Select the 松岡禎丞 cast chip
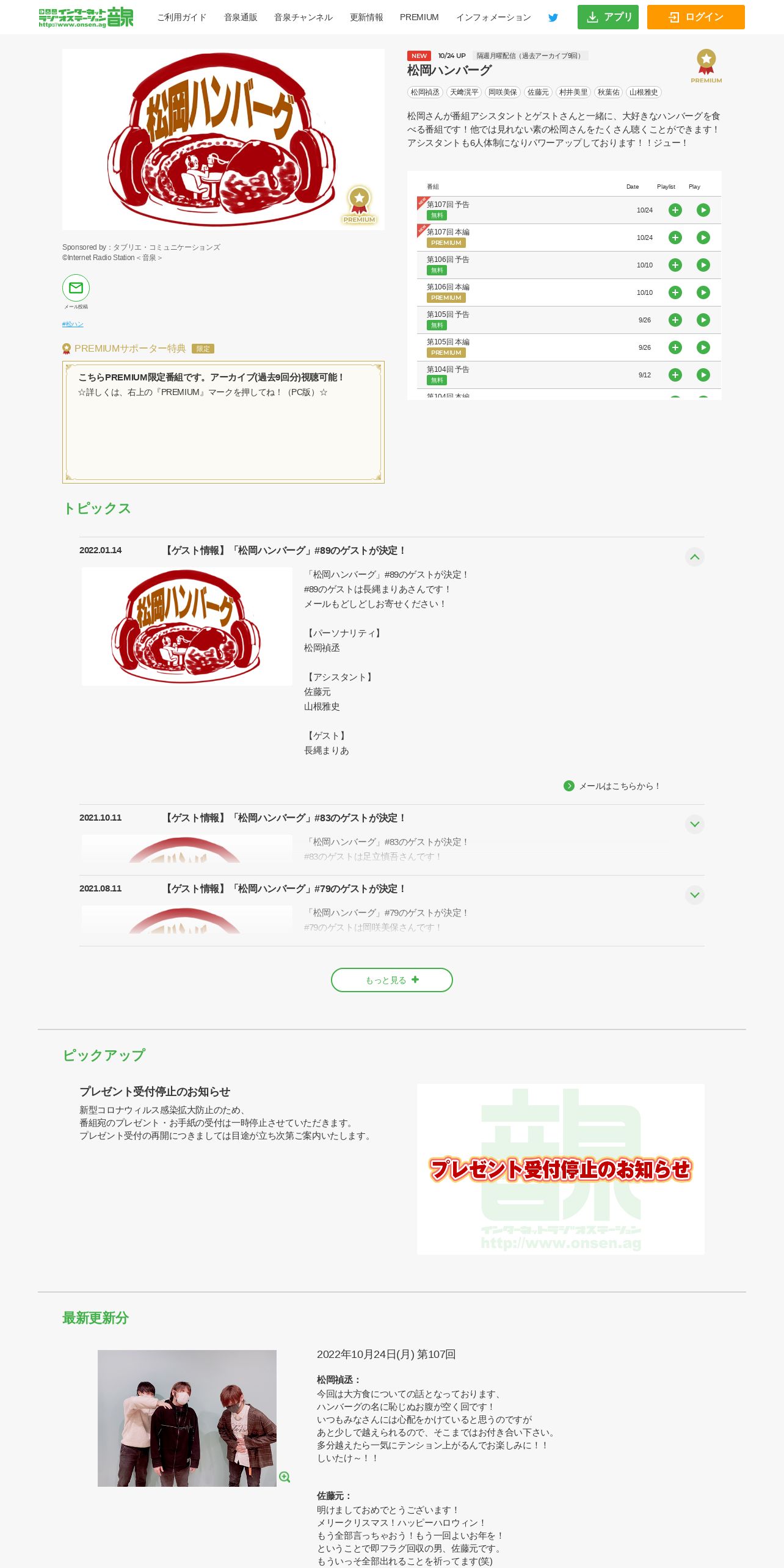Image resolution: width=784 pixels, height=1568 pixels. [x=425, y=92]
